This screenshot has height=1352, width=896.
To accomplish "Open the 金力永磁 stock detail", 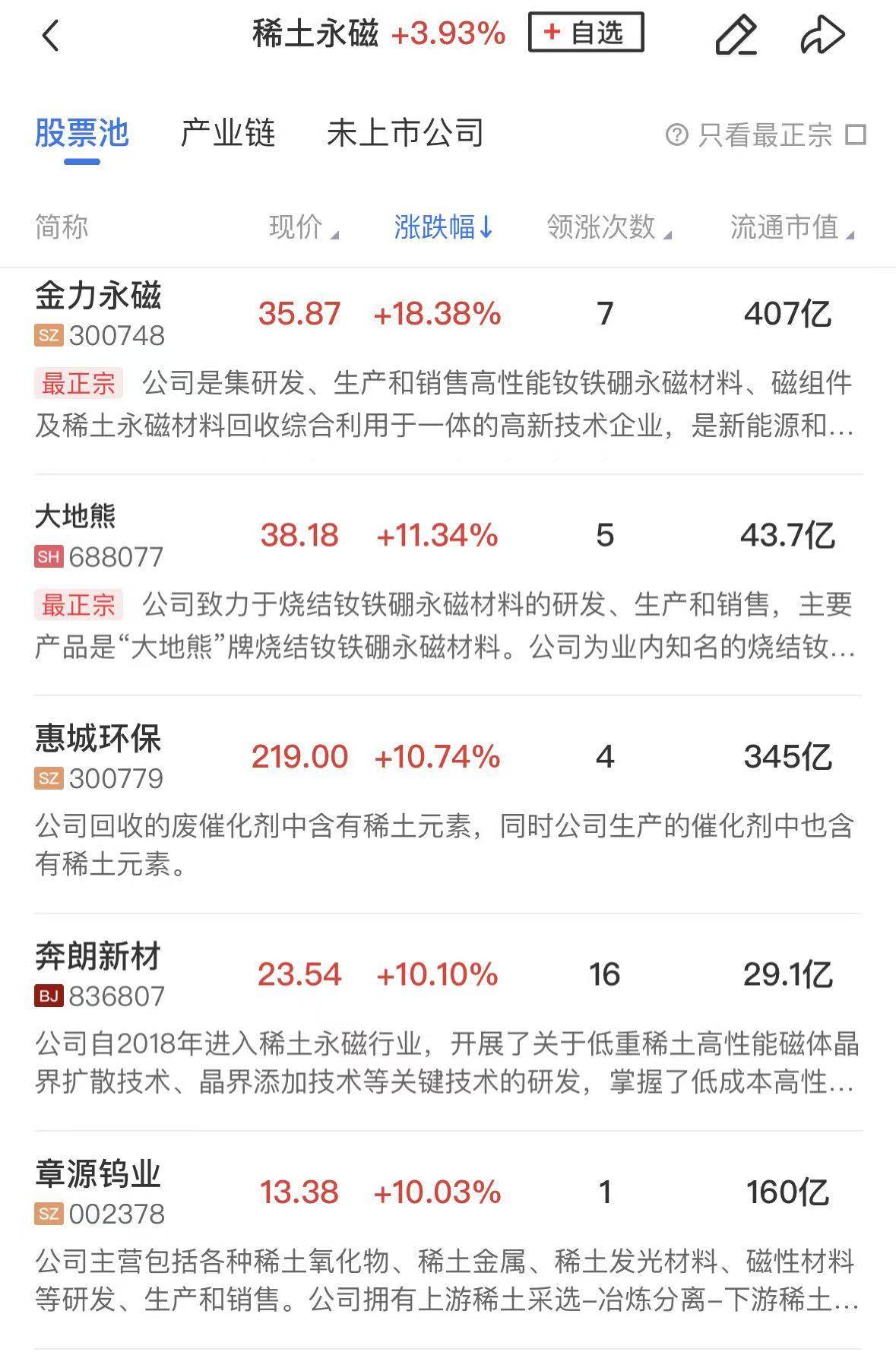I will 100,298.
